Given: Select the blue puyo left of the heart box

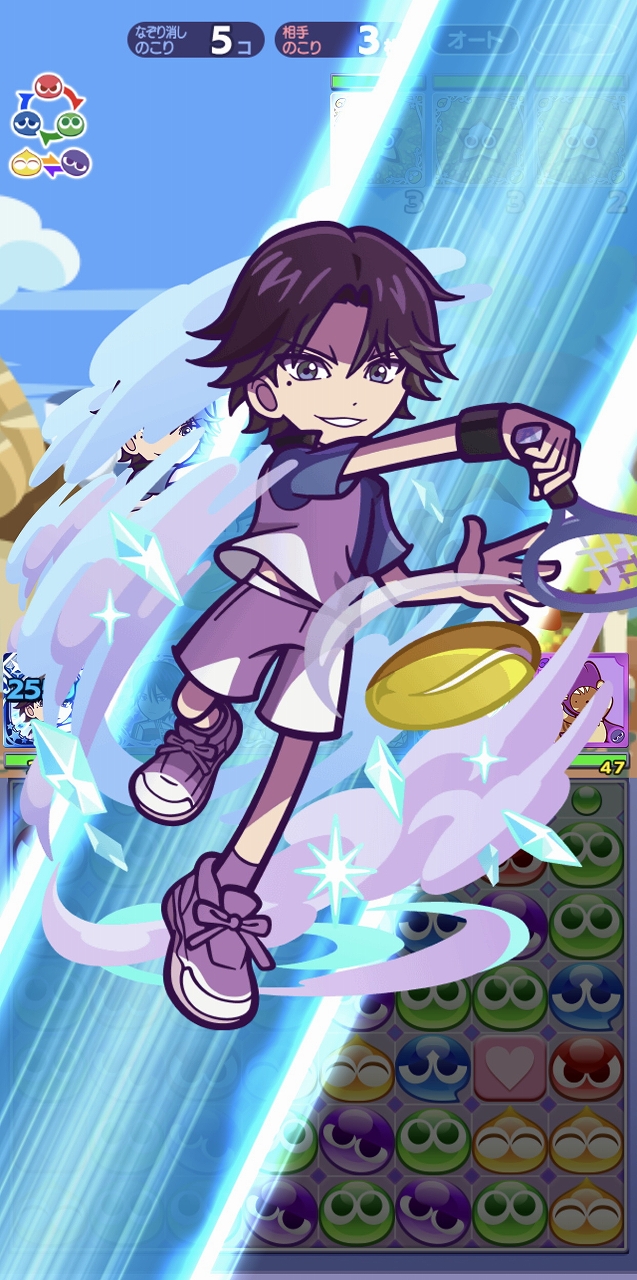Looking at the screenshot, I should (433, 1066).
